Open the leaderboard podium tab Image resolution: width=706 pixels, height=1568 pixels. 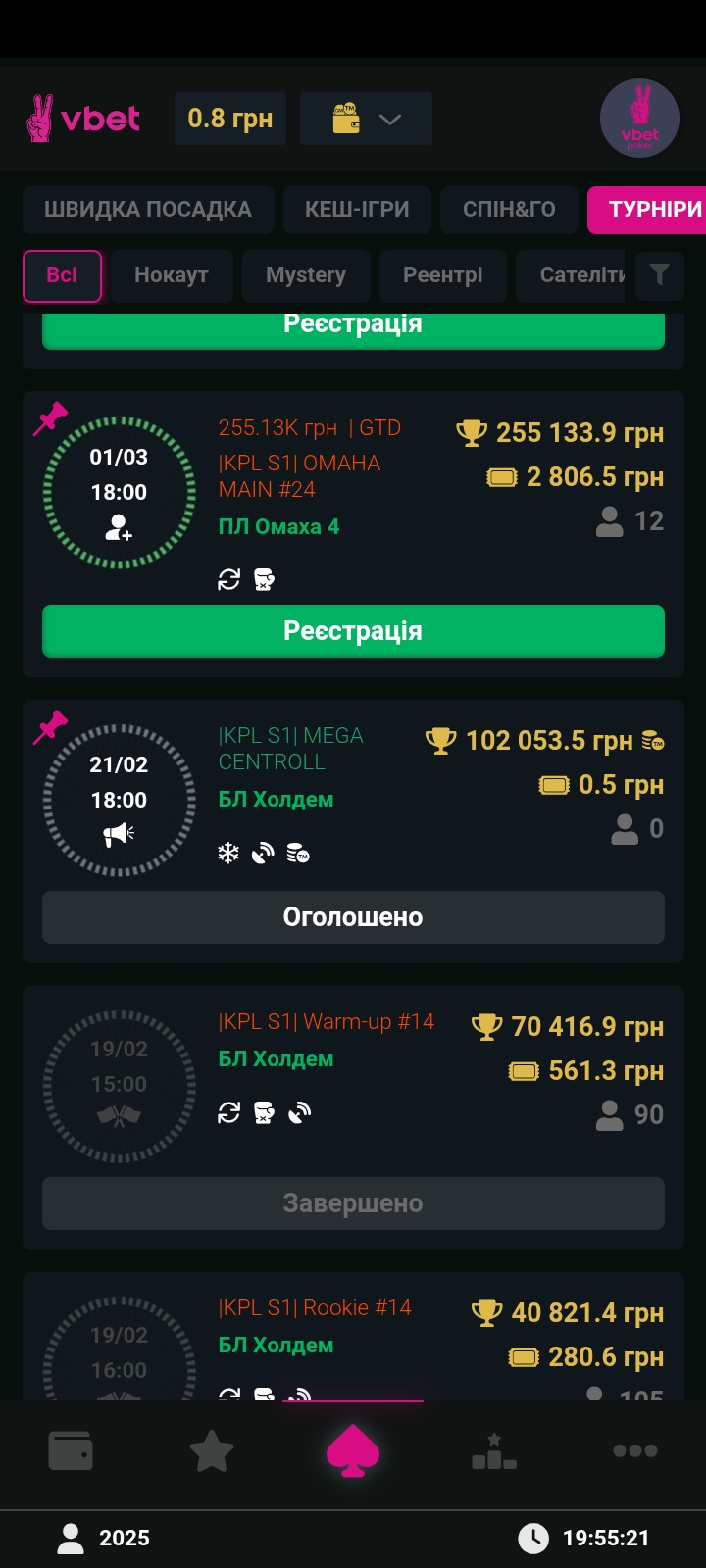click(494, 1450)
